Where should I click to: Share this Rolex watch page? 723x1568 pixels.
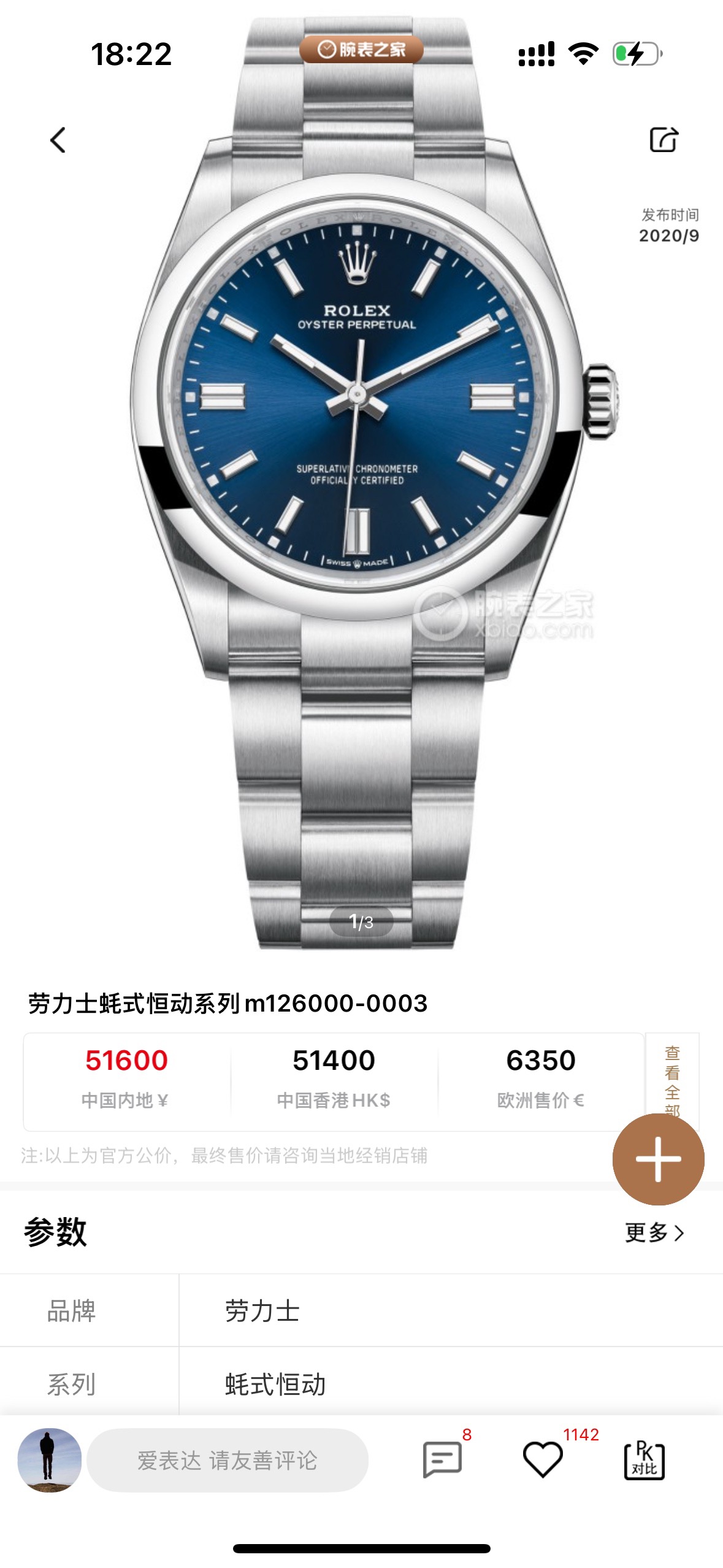tap(664, 140)
